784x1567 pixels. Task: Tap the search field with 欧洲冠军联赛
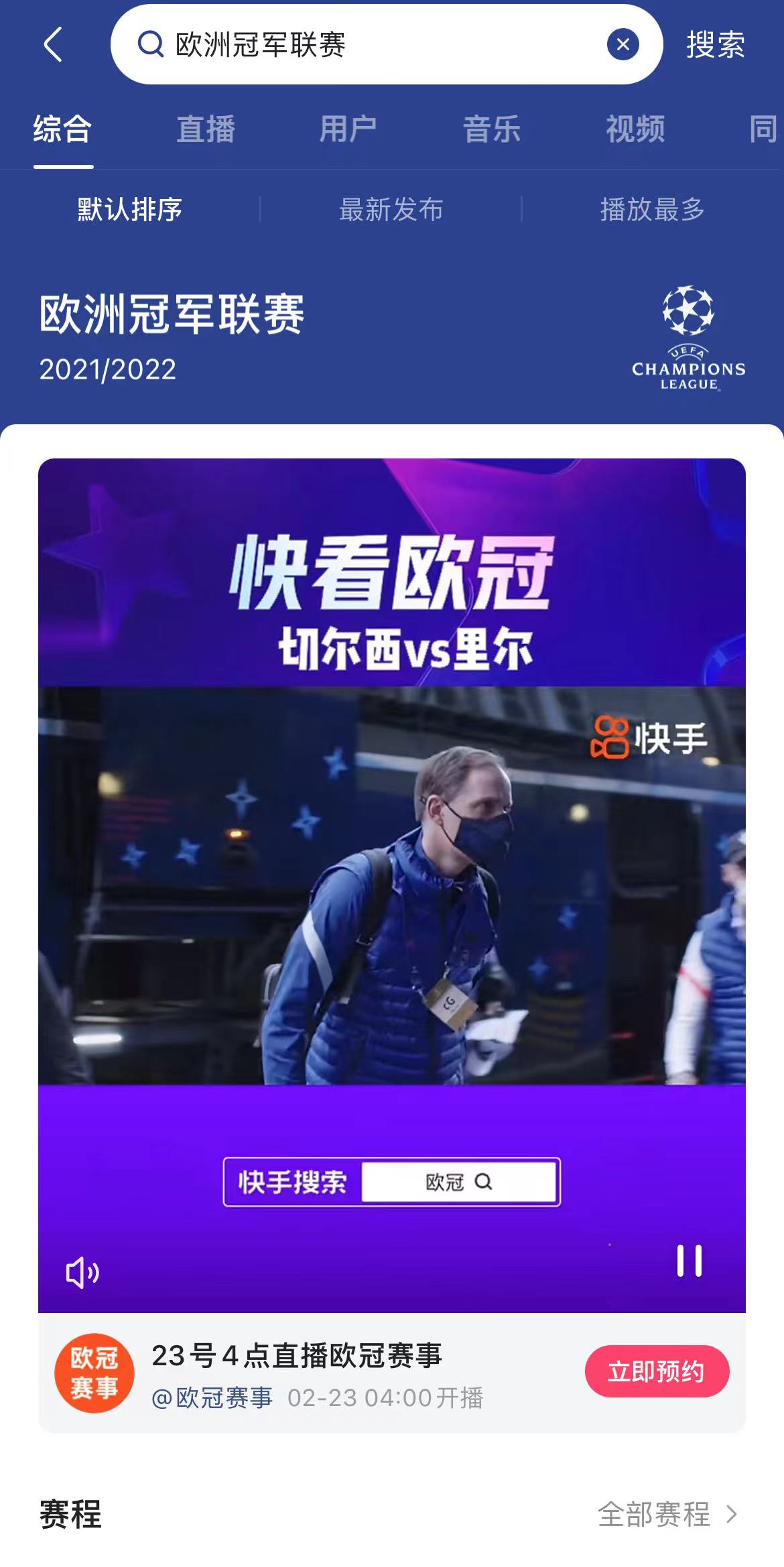click(375, 44)
